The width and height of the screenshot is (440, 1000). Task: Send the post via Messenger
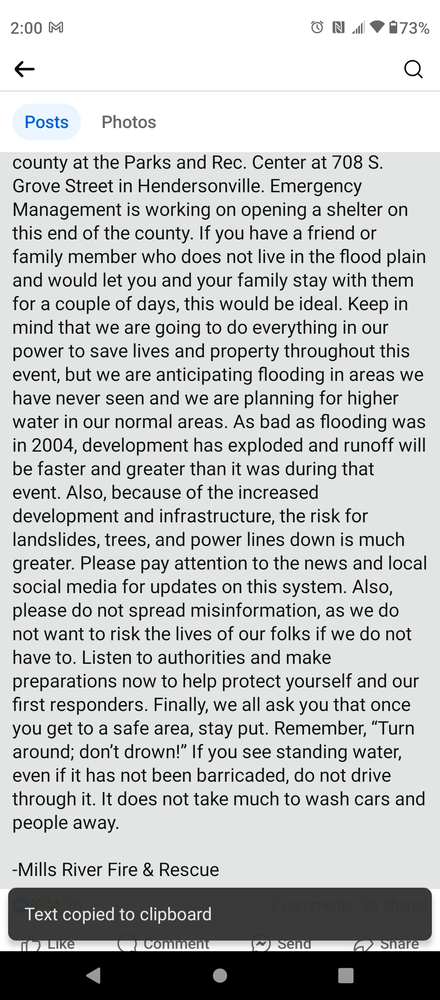tap(281, 944)
